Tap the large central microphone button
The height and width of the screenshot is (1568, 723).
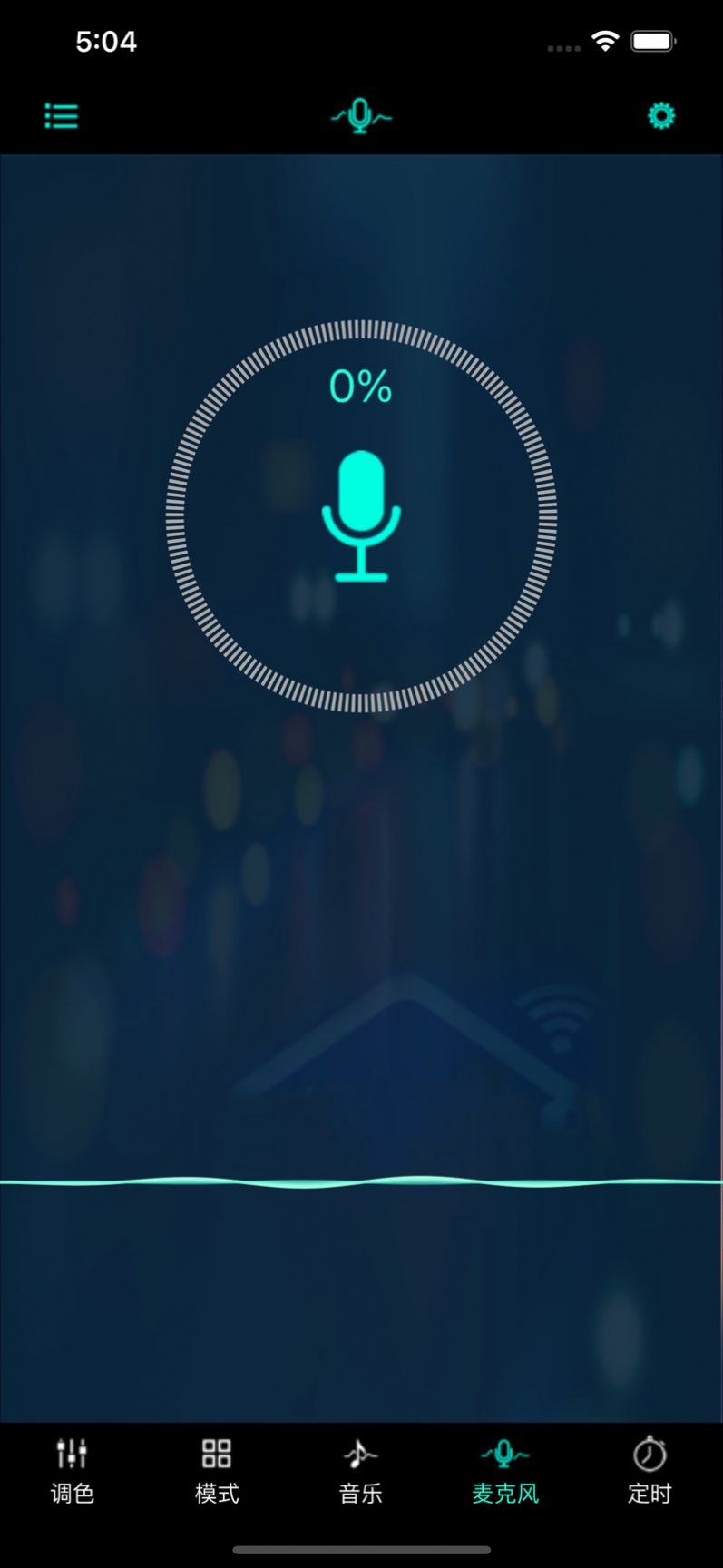click(360, 515)
